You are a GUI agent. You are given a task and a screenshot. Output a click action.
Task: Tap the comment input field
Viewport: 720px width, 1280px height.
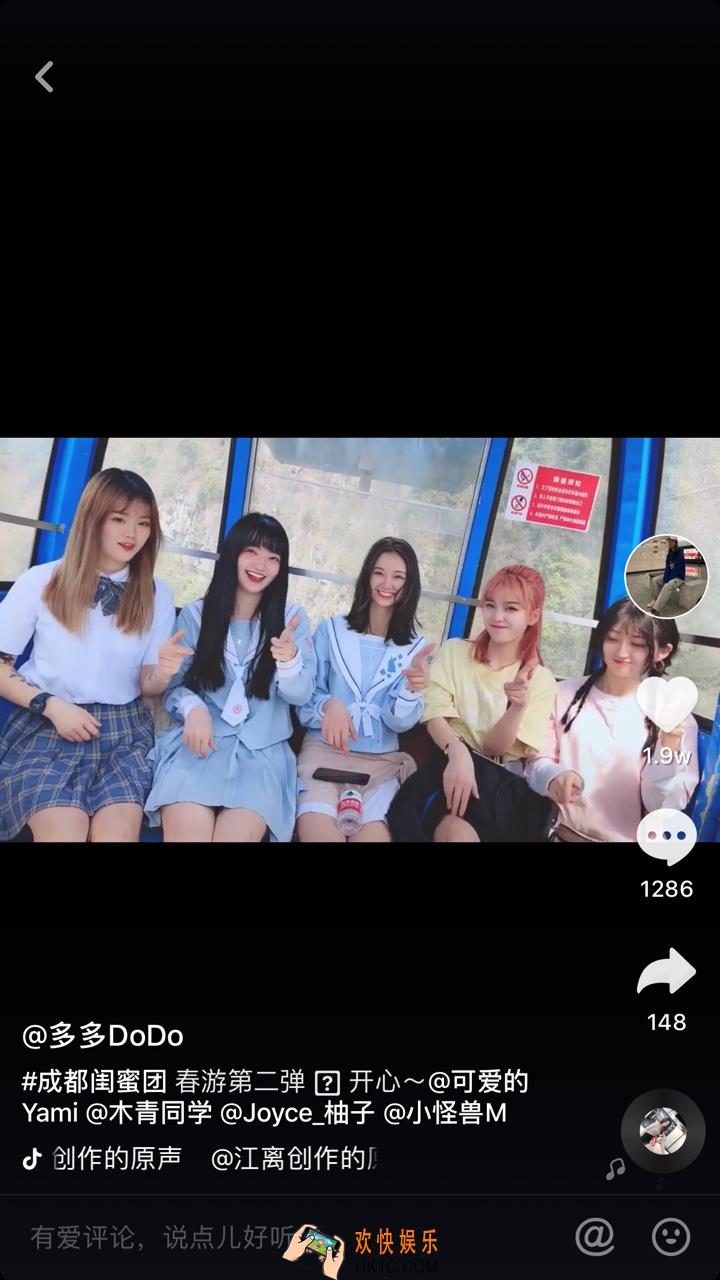[x=160, y=1238]
